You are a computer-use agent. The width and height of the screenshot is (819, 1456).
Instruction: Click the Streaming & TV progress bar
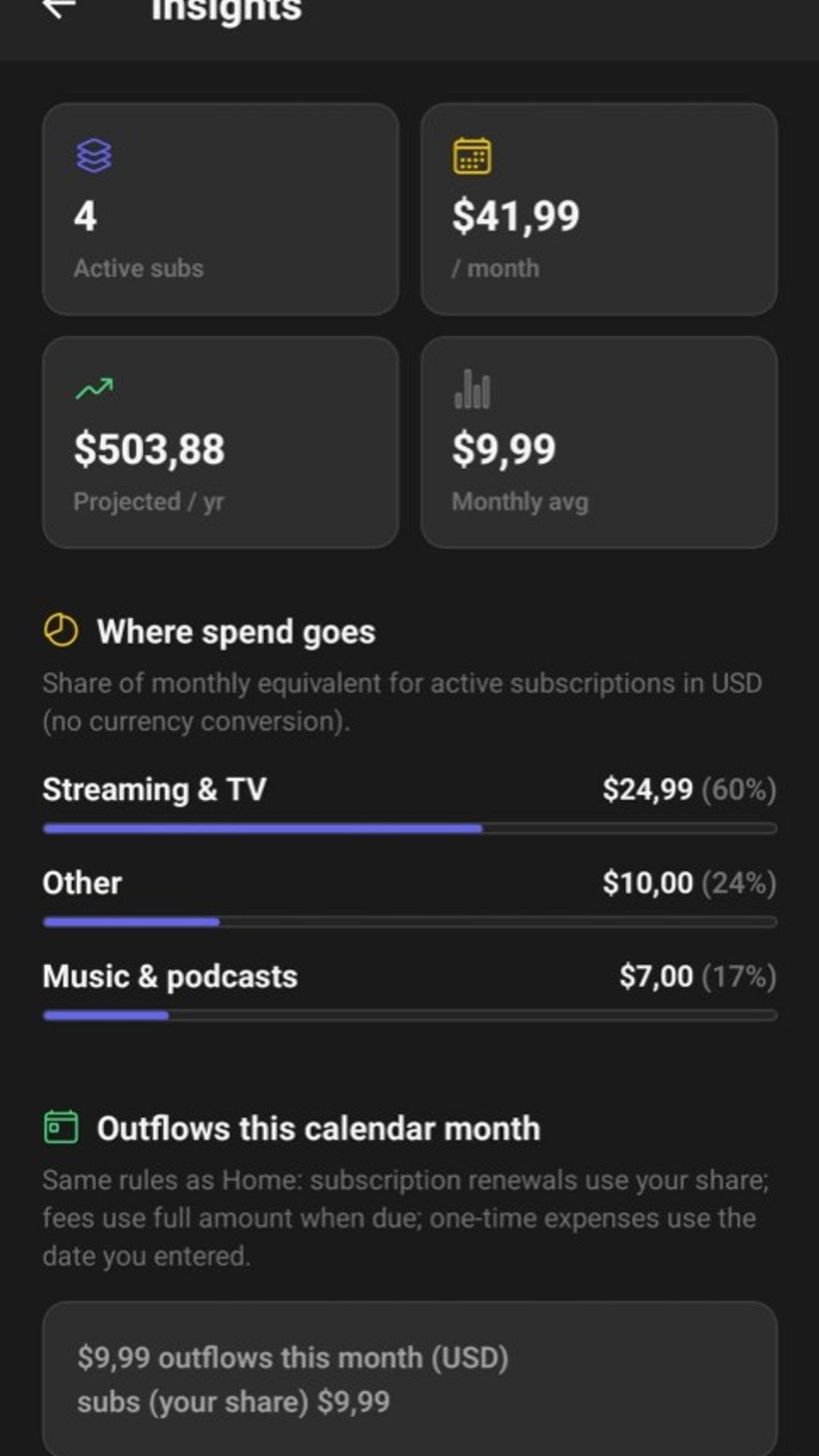coord(409,828)
